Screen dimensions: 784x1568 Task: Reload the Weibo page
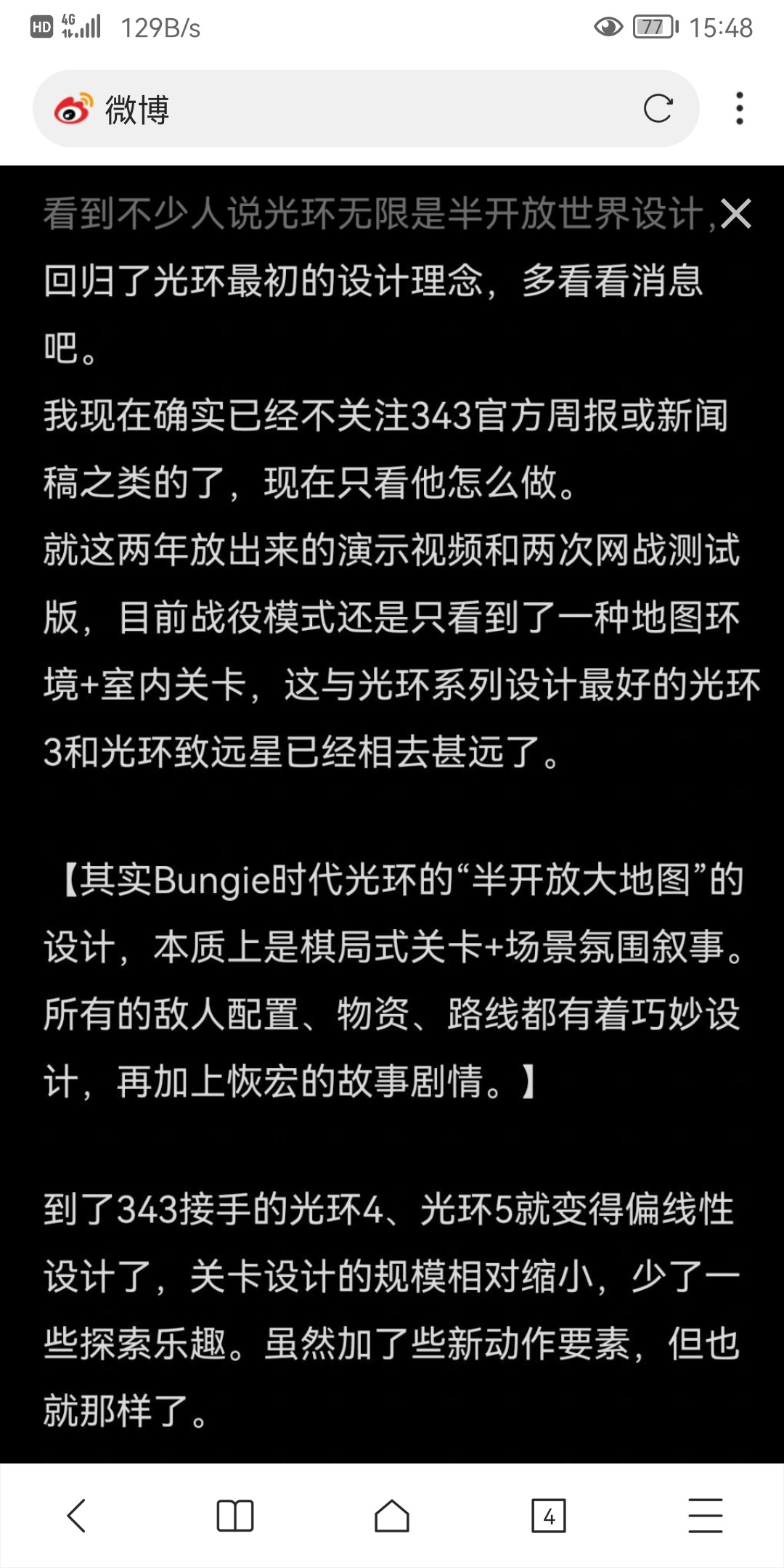[x=658, y=109]
